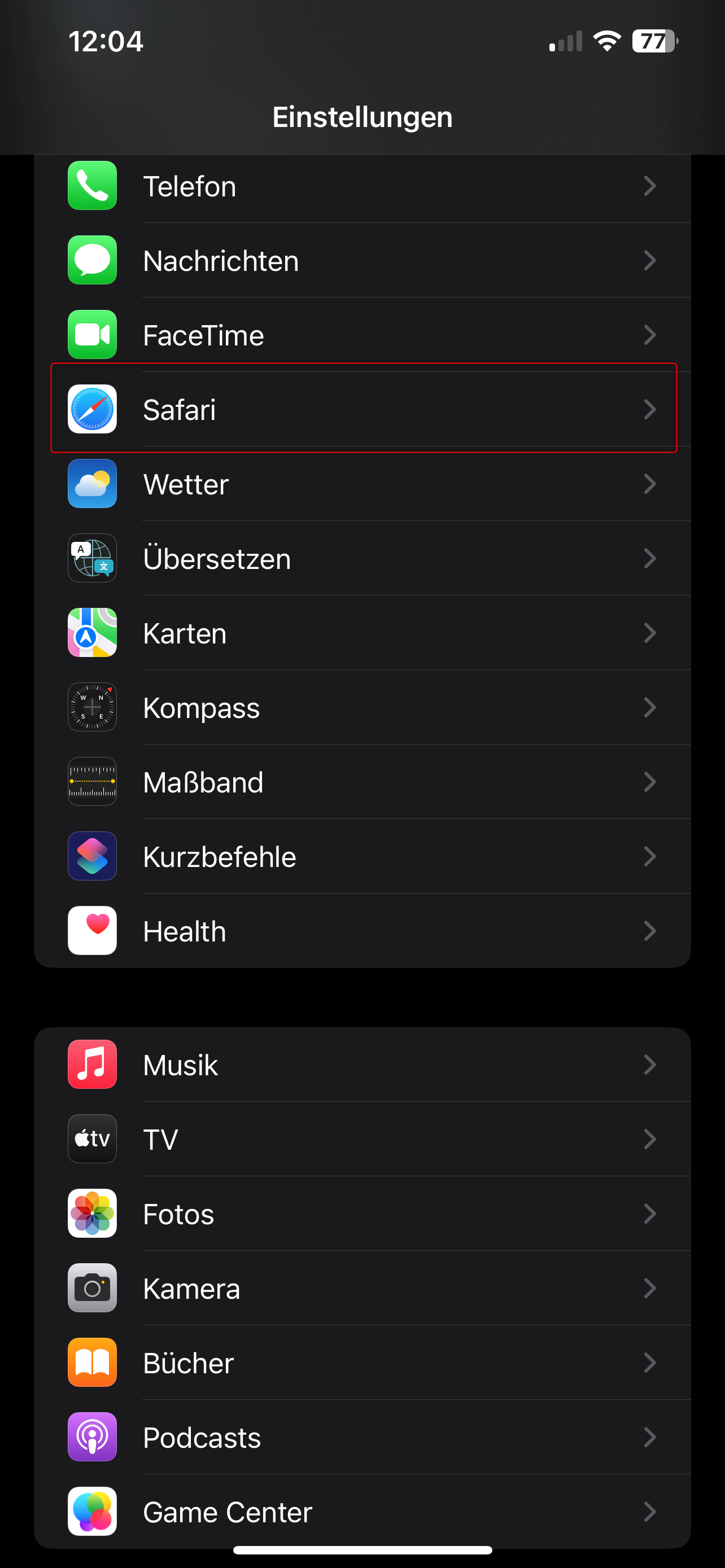Open the TV settings row
725x1568 pixels.
click(x=362, y=1139)
